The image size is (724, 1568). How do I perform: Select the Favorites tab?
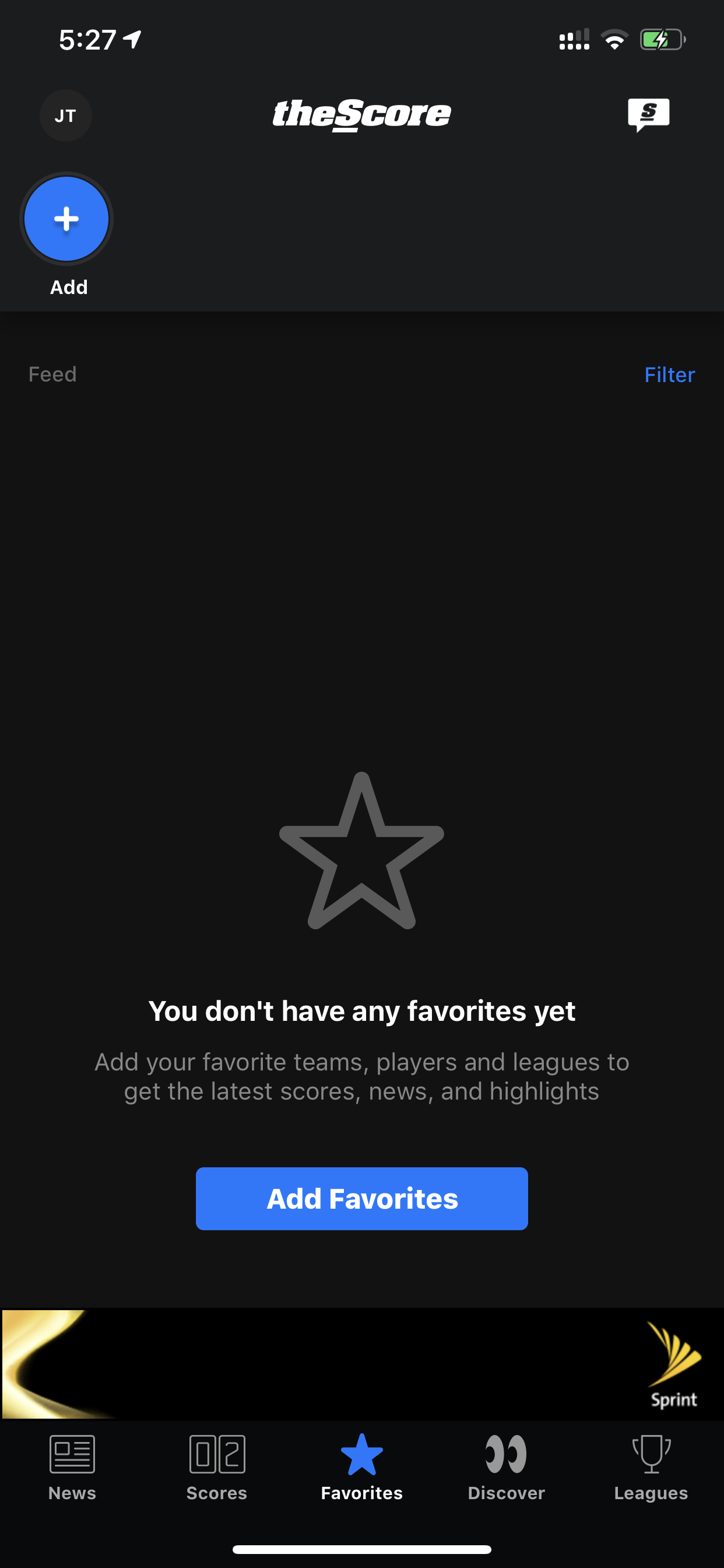(x=362, y=1468)
